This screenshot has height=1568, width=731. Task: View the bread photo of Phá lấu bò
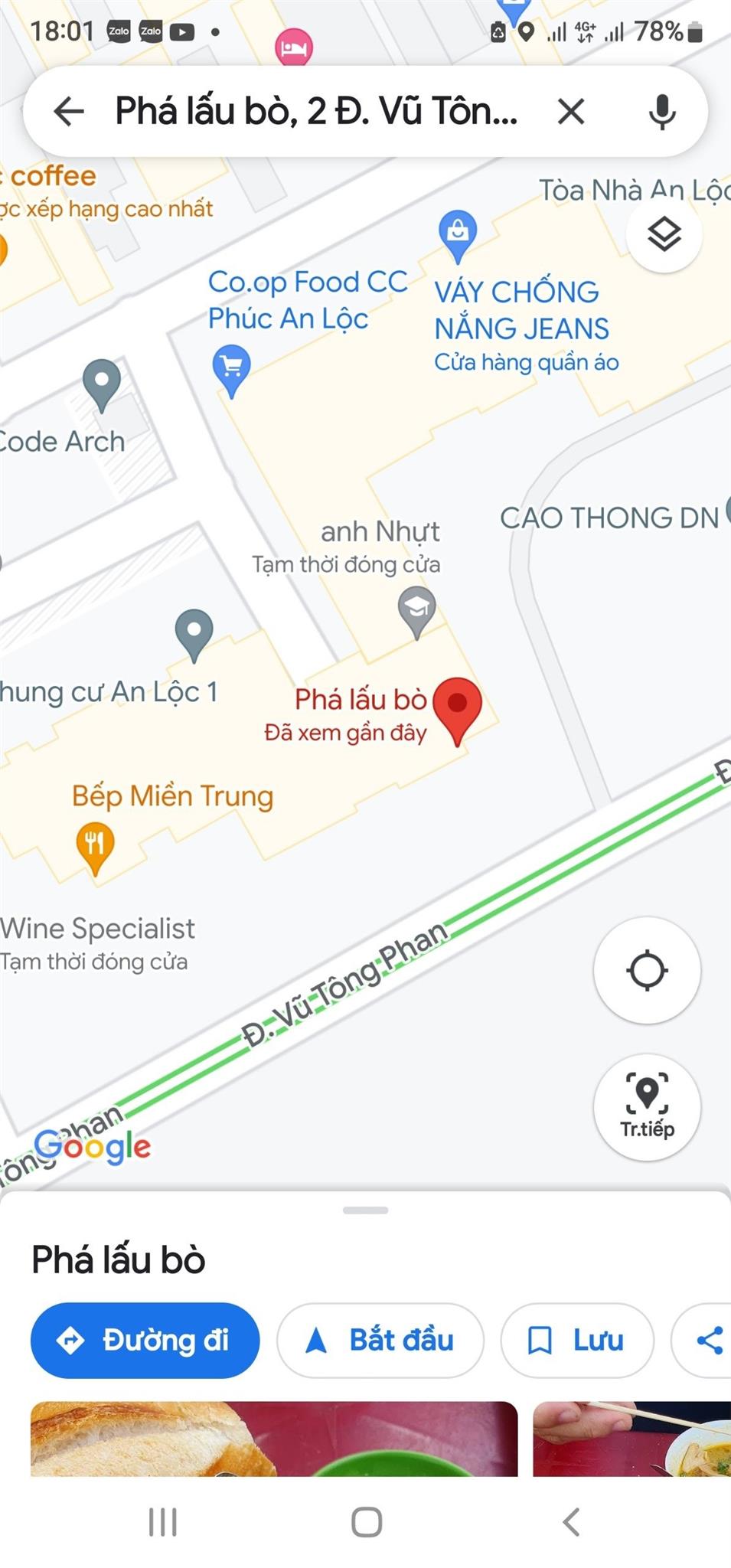pyautogui.click(x=274, y=1439)
